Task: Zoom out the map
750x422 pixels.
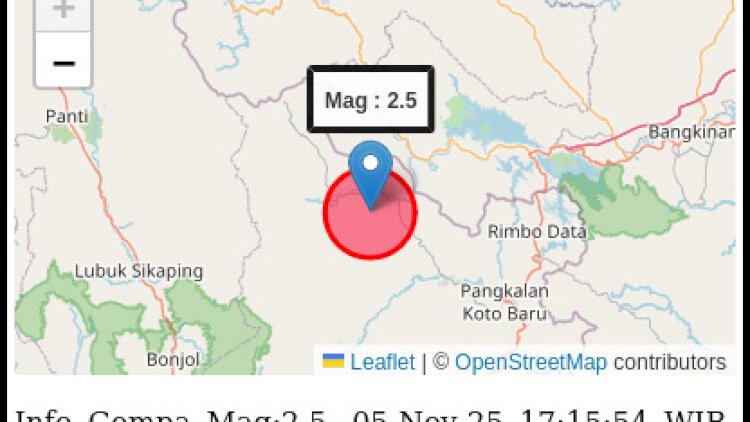Action: coord(63,63)
